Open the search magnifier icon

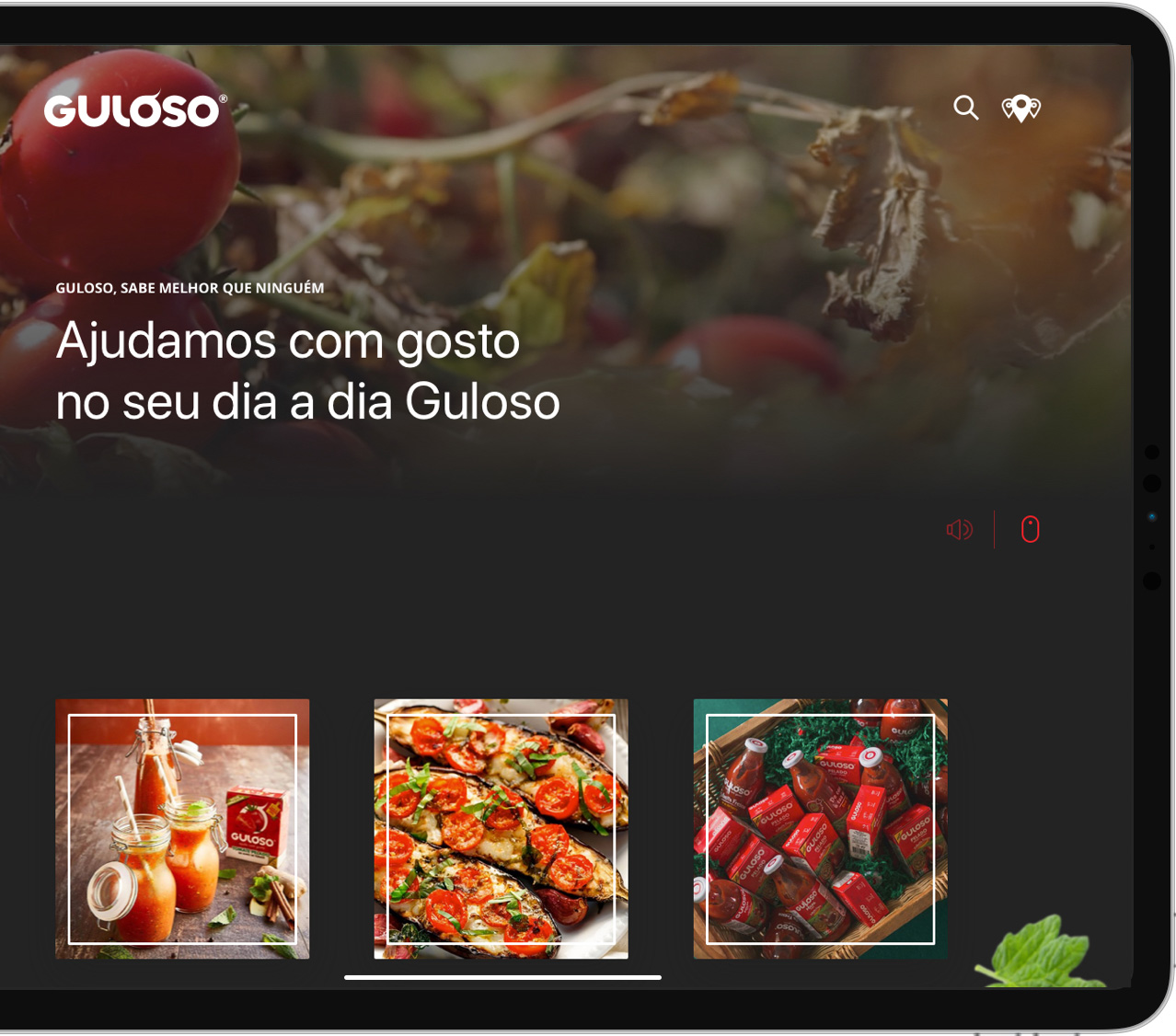click(x=965, y=108)
